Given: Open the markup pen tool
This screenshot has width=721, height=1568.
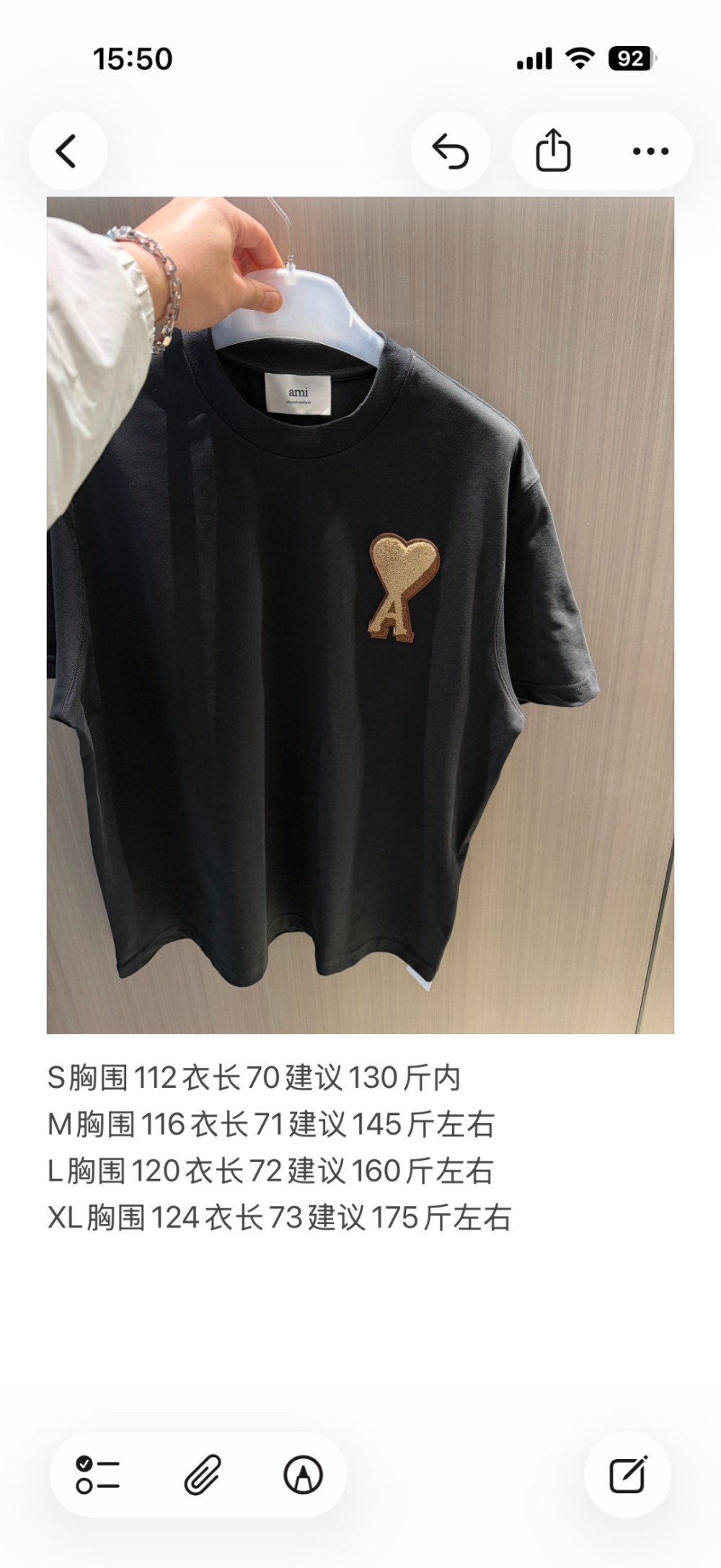Looking at the screenshot, I should point(303,1474).
